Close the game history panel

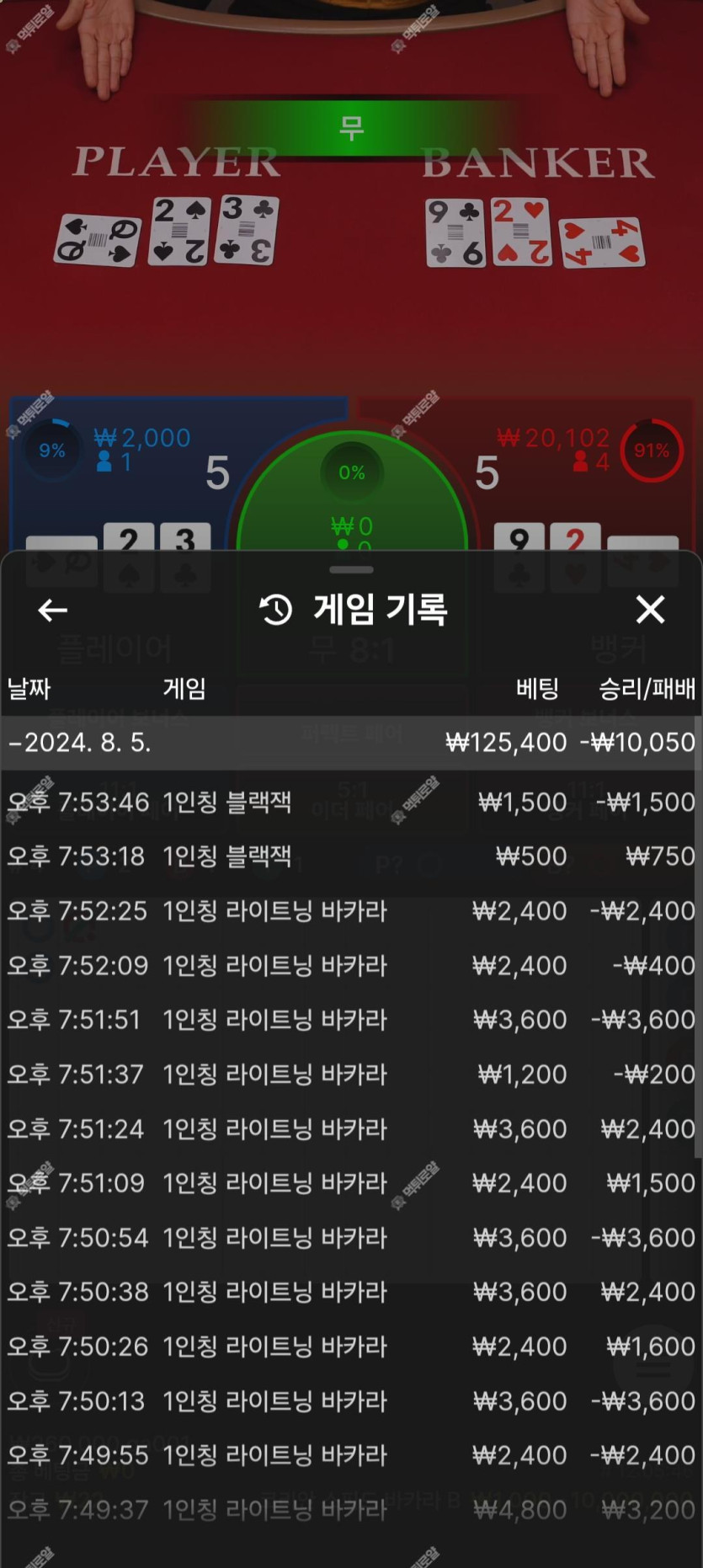tap(650, 609)
